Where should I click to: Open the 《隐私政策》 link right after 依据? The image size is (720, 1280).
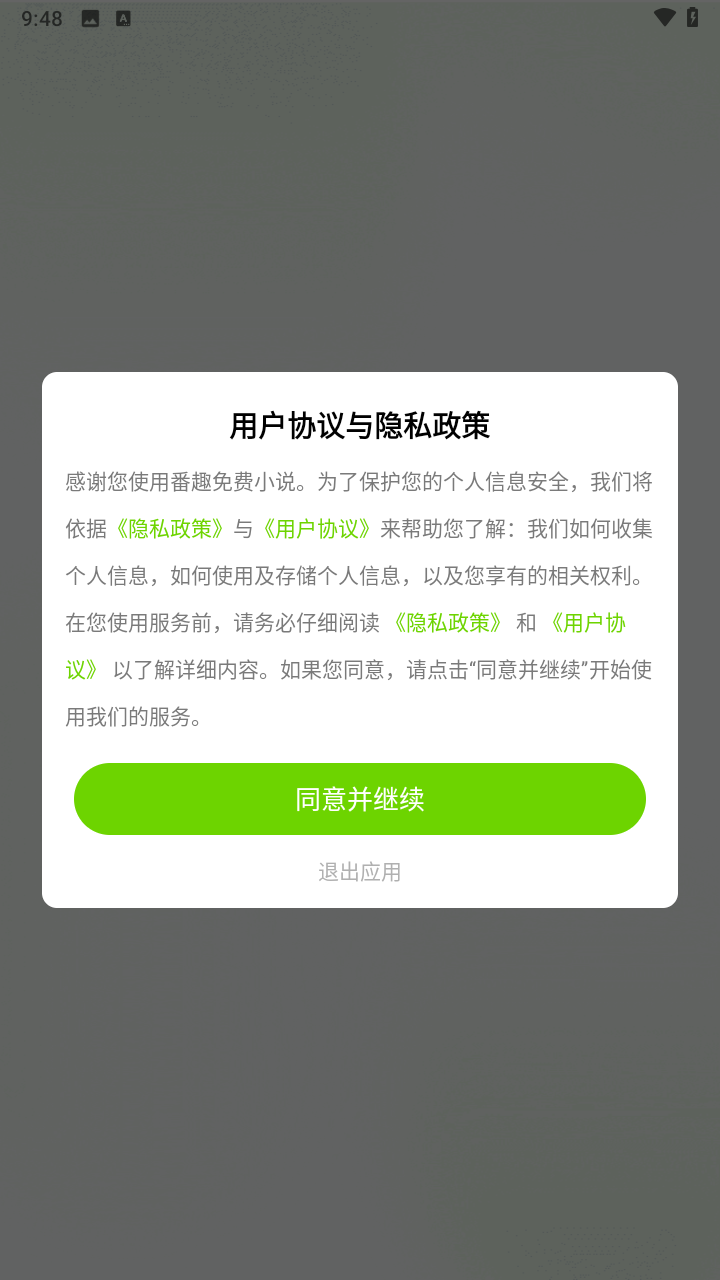(x=168, y=529)
